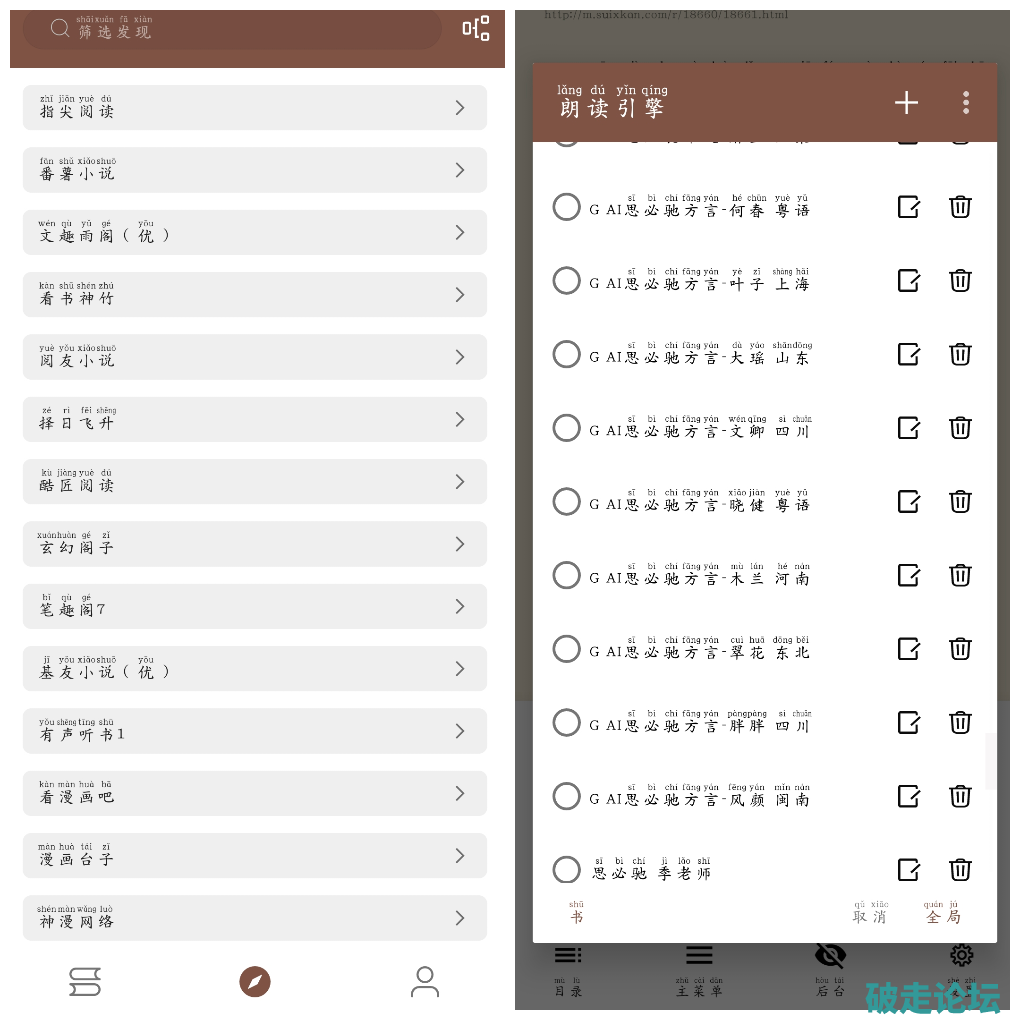Open the 指尖阅读 source
The width and height of the screenshot is (1020, 1020).
point(254,107)
